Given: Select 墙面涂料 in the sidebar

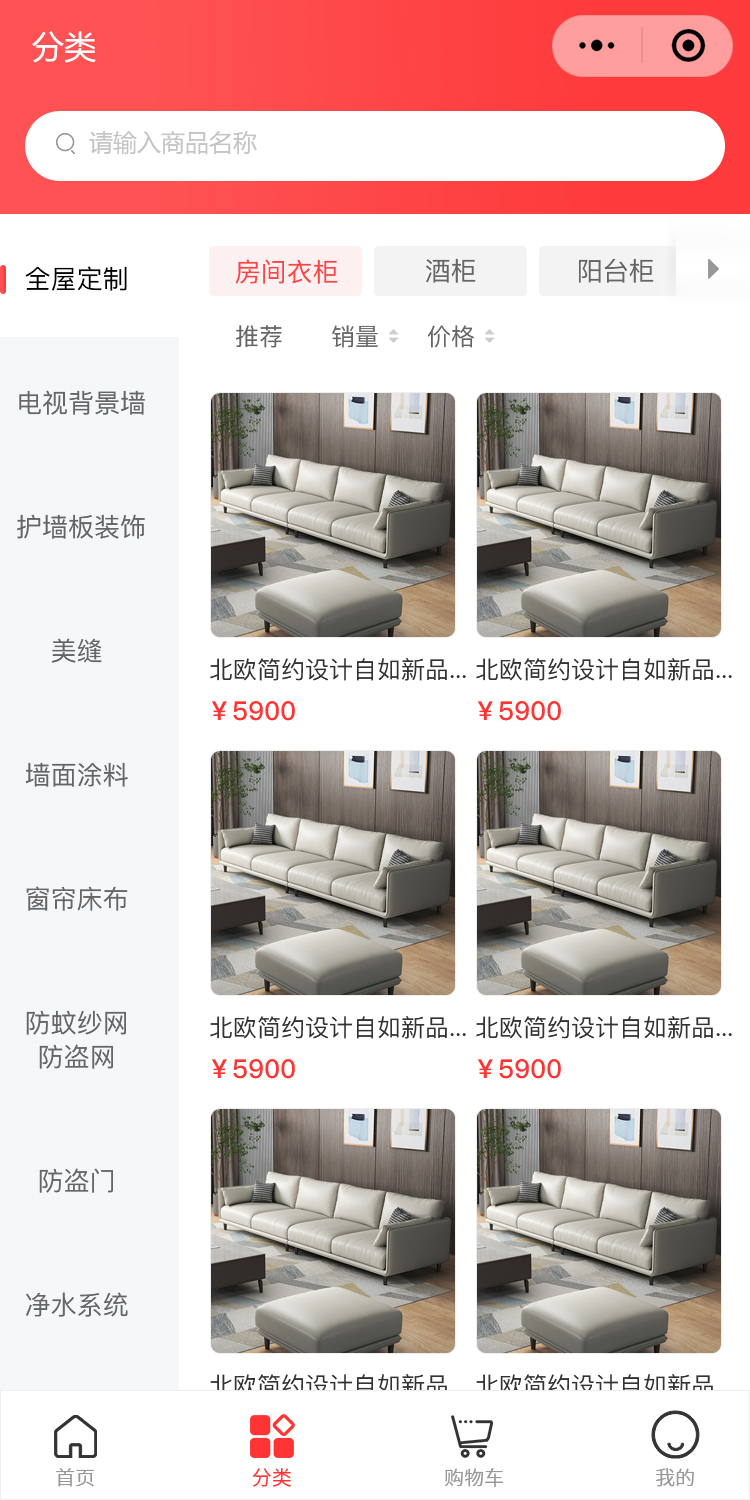Looking at the screenshot, I should pos(78,775).
